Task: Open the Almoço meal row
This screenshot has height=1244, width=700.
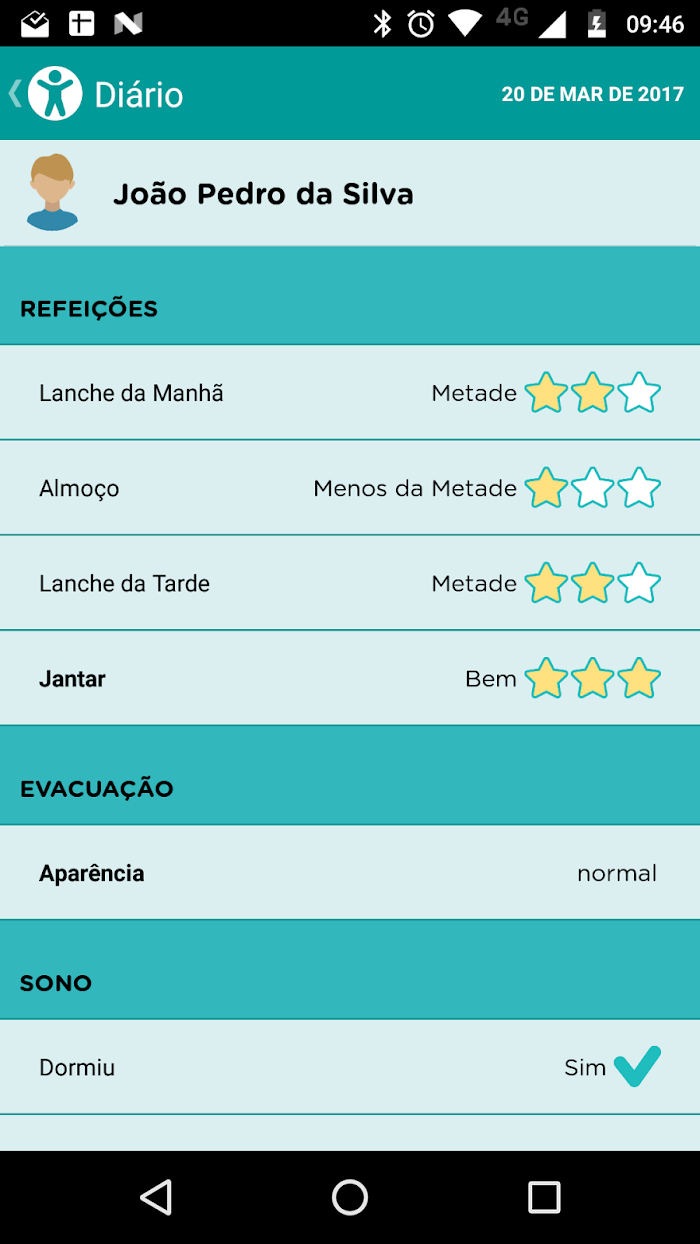Action: [350, 488]
